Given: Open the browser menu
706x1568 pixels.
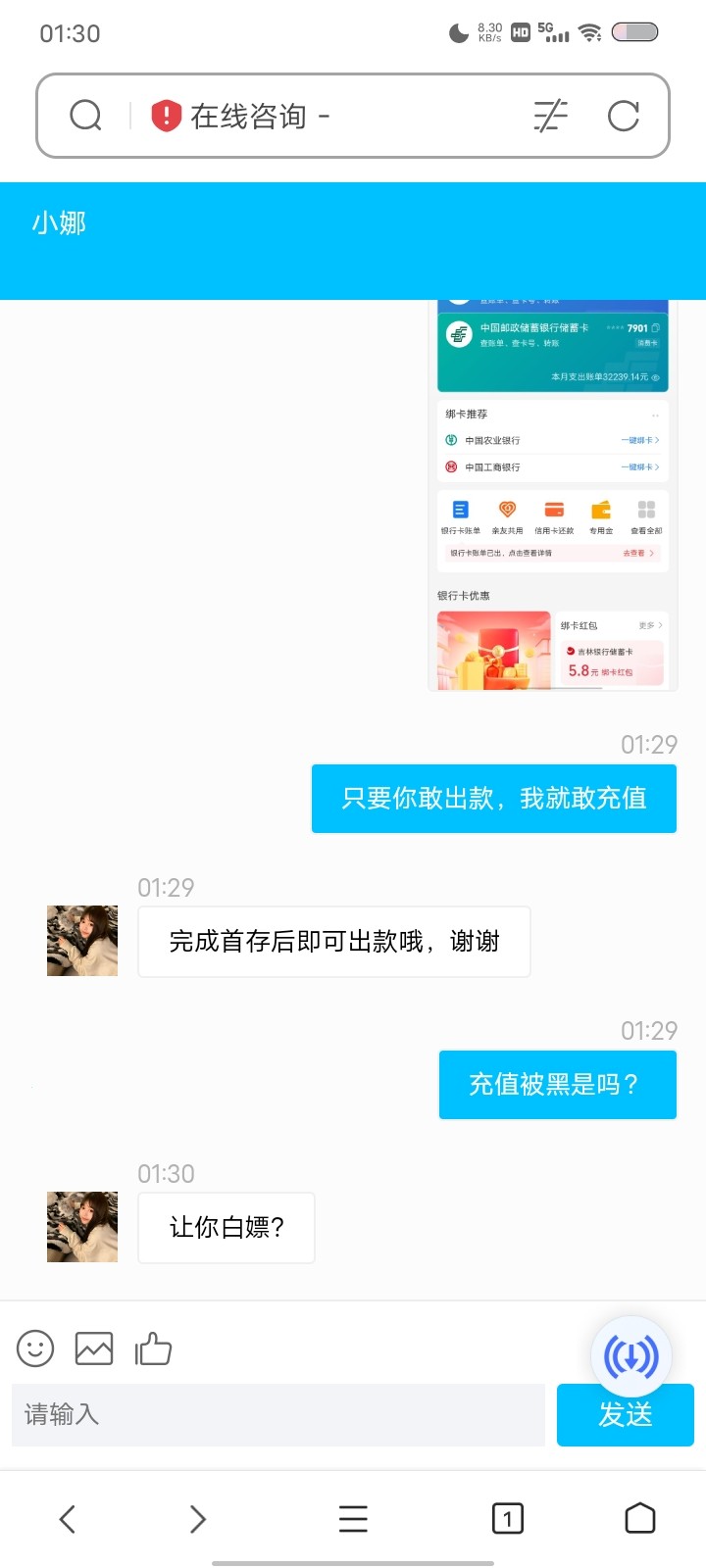Looking at the screenshot, I should tap(353, 1519).
